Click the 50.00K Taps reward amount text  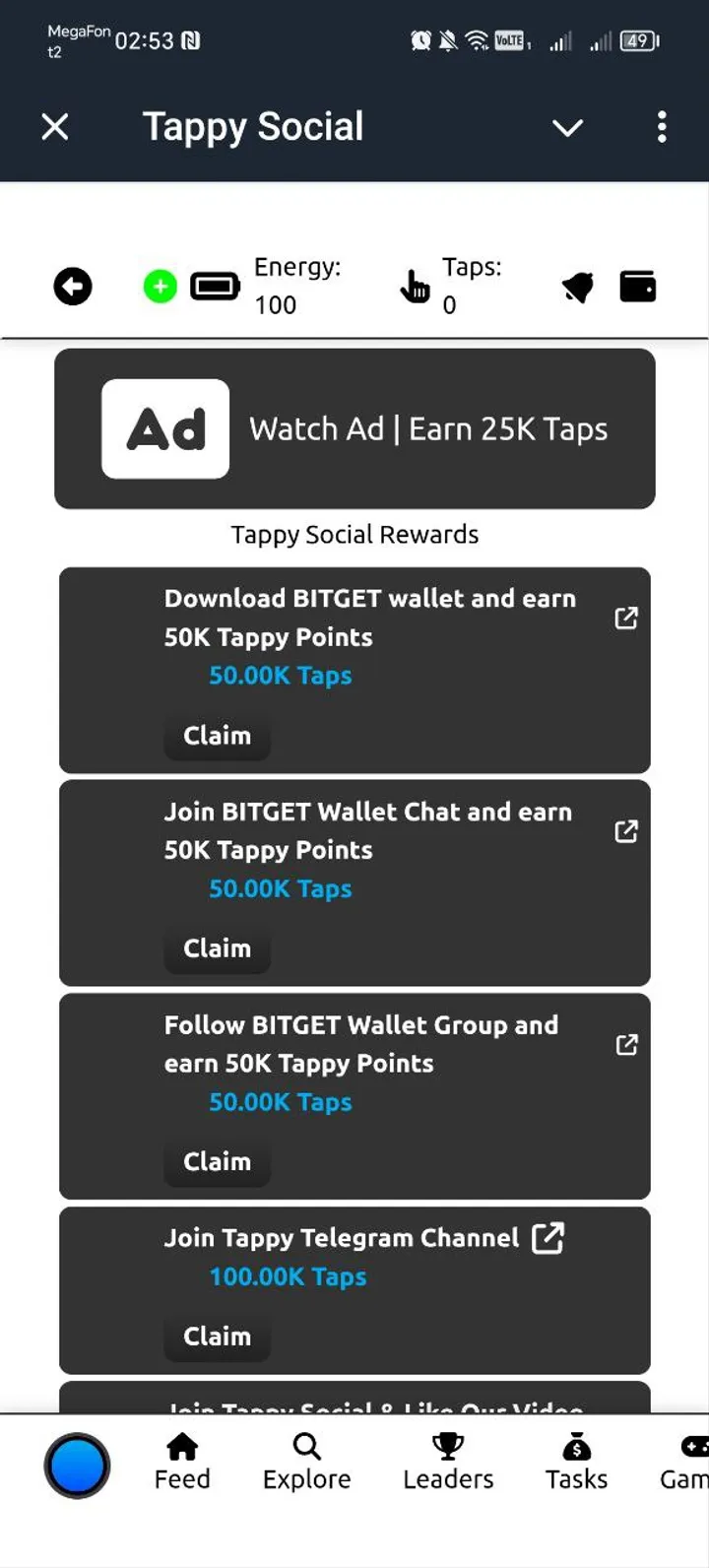point(280,676)
